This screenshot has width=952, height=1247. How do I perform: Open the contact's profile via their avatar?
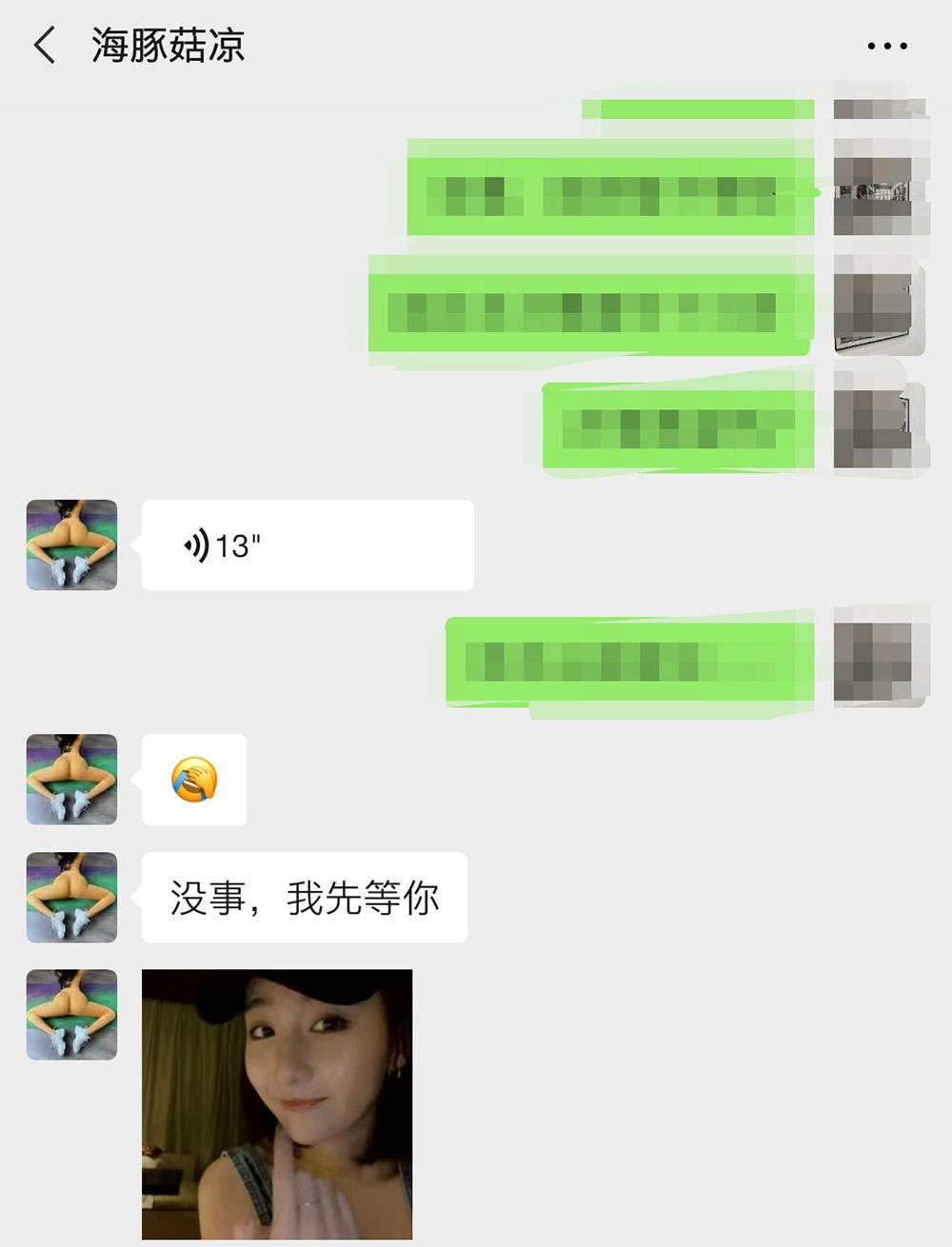(x=72, y=544)
